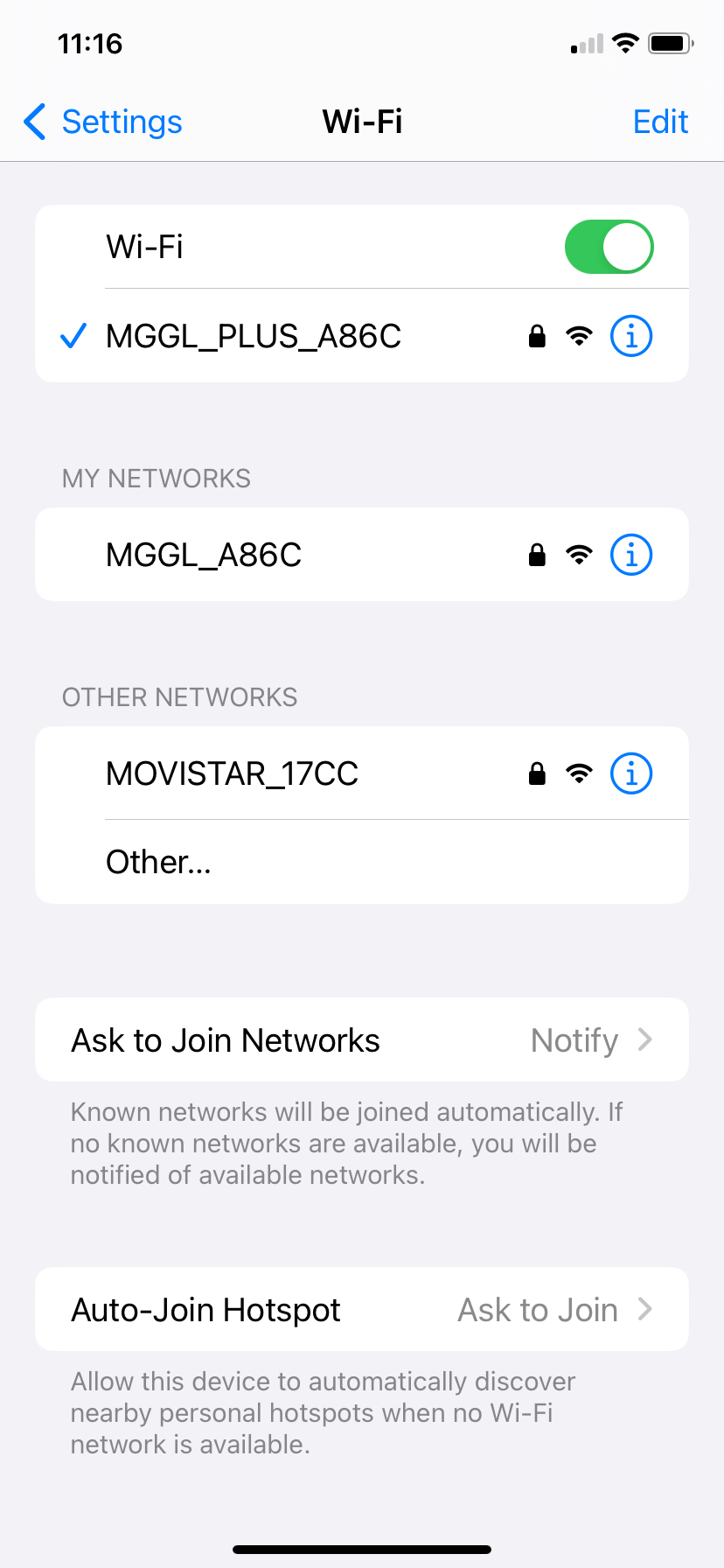
Task: Open Ask to Join Networks setting
Action: (x=362, y=1039)
